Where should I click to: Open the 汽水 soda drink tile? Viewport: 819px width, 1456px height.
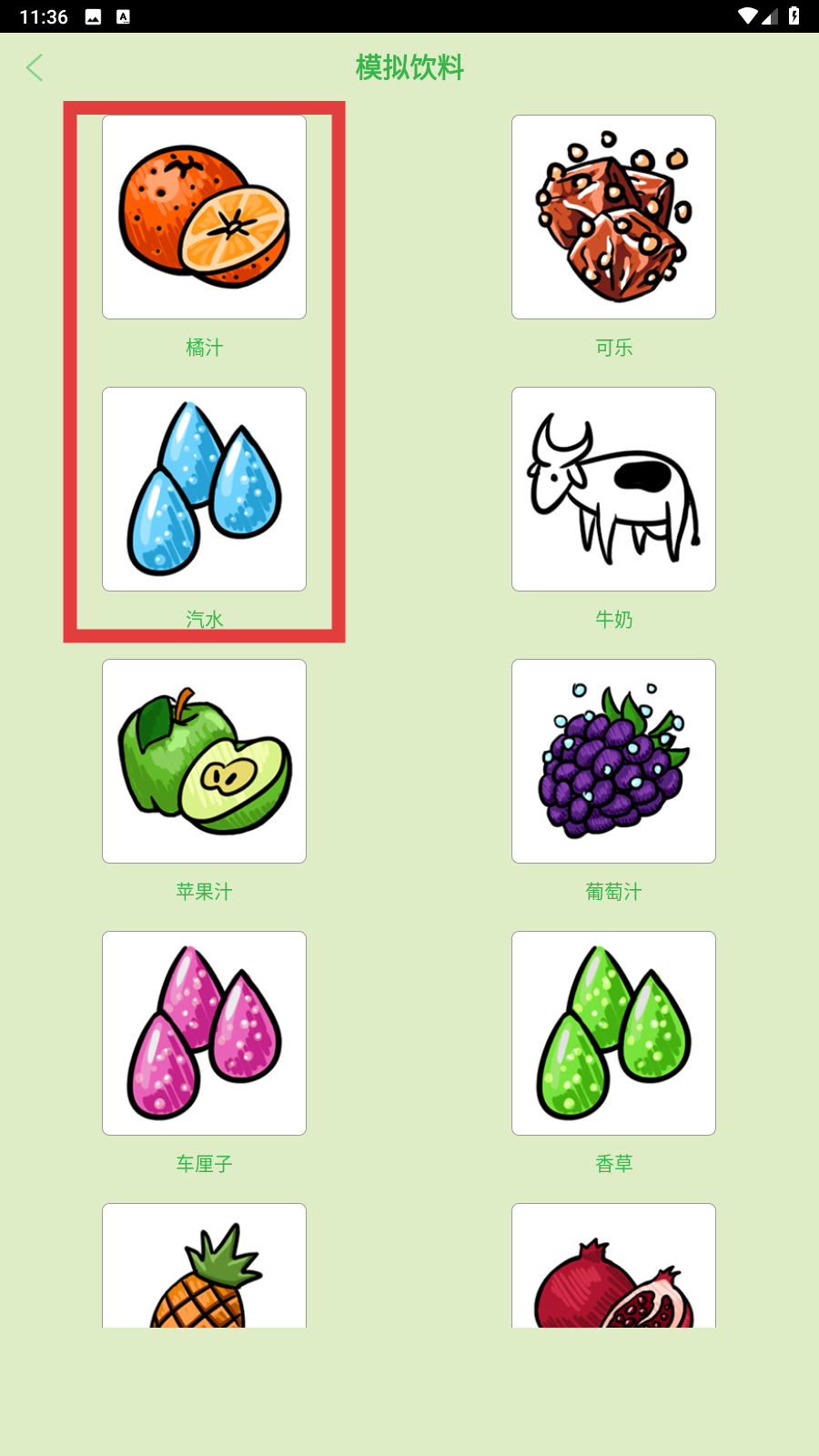[x=204, y=489]
